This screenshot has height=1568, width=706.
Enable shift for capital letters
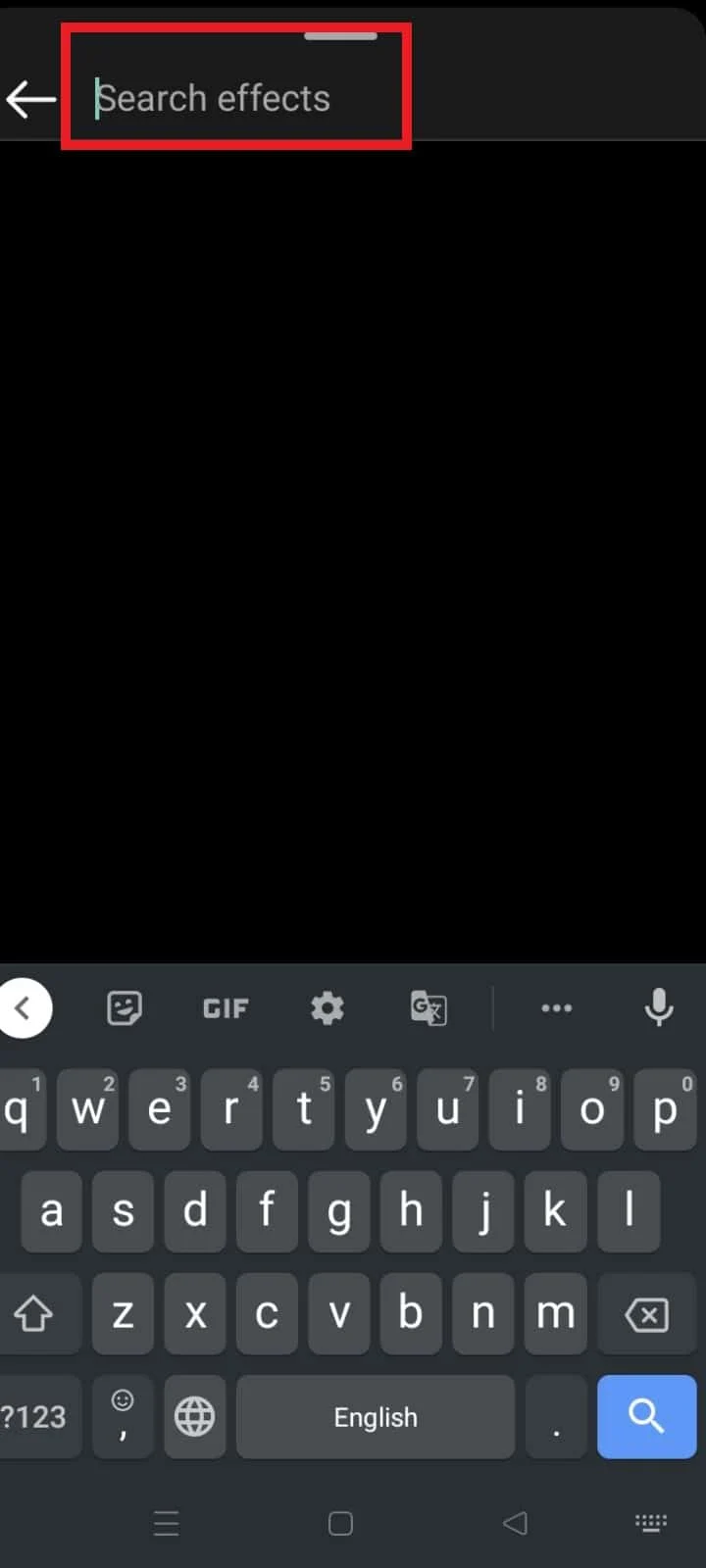point(34,1314)
